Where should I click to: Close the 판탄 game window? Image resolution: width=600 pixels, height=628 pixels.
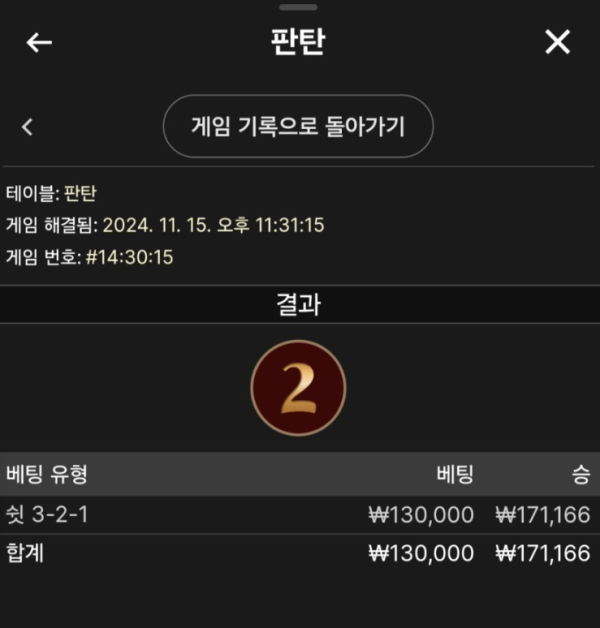pos(557,42)
